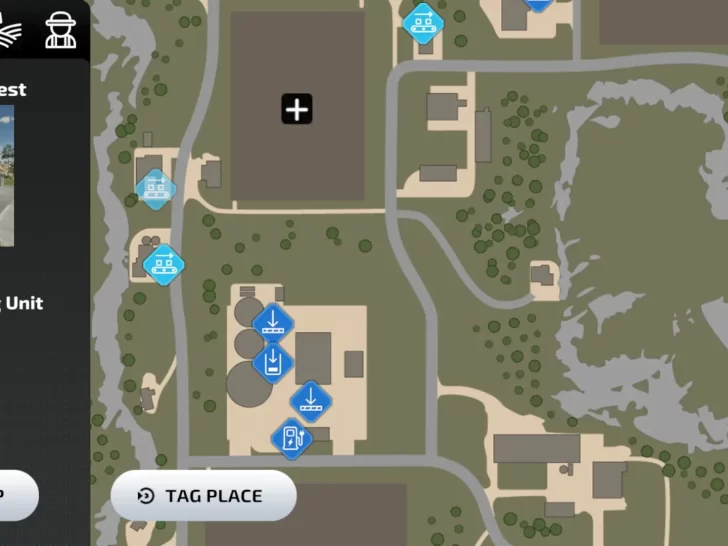Select the top production marker beside the field
This screenshot has width=728, height=546.
coord(423,21)
